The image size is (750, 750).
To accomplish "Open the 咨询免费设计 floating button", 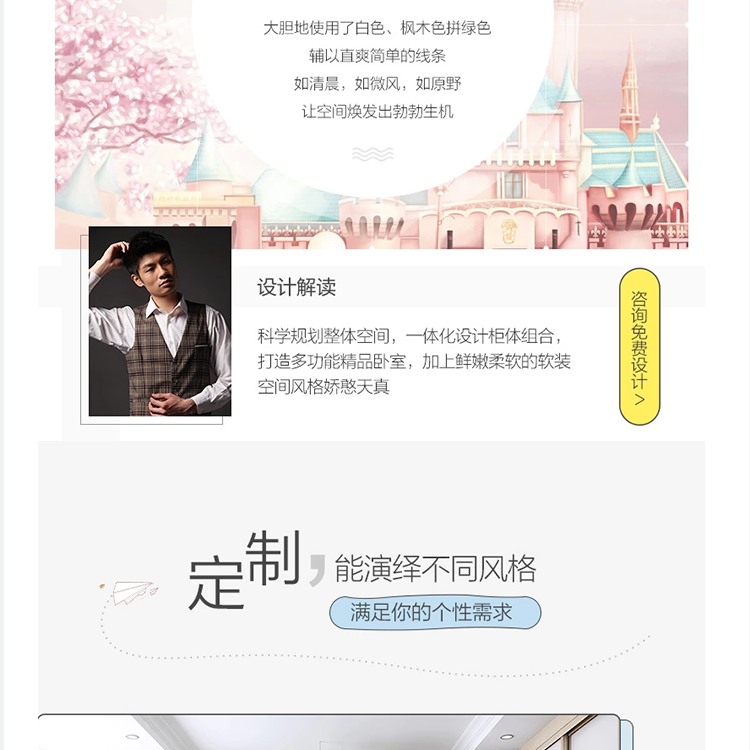I will (640, 346).
